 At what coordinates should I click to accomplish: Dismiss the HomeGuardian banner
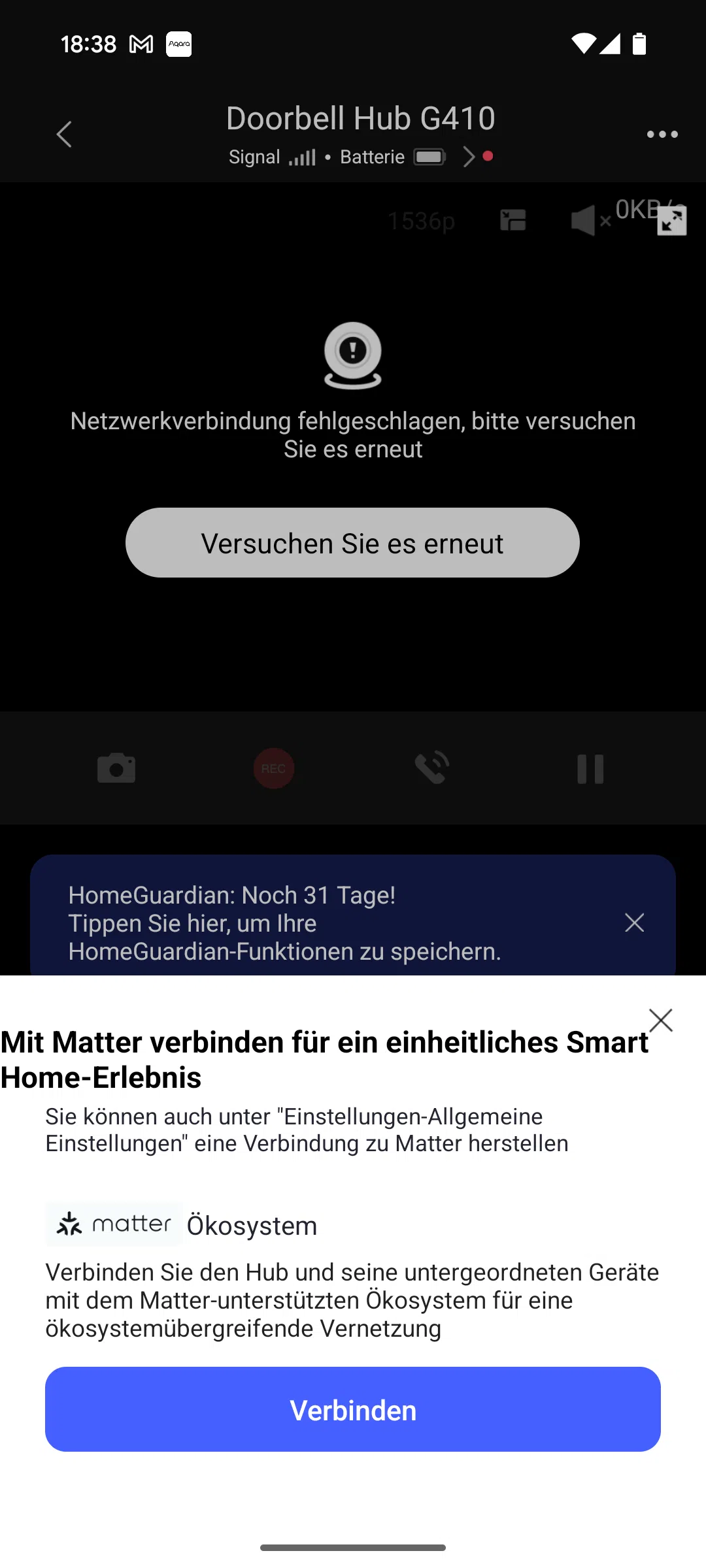coord(634,923)
